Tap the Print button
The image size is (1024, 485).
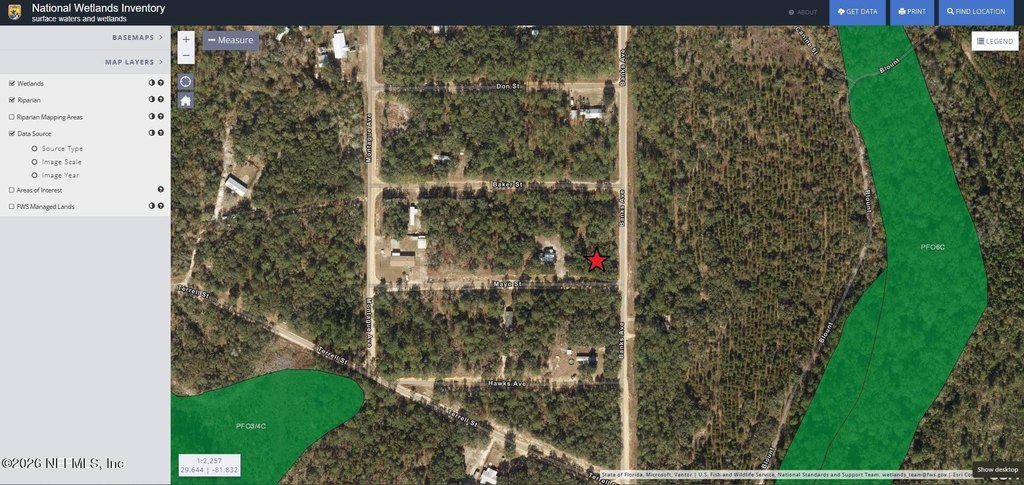[x=912, y=12]
